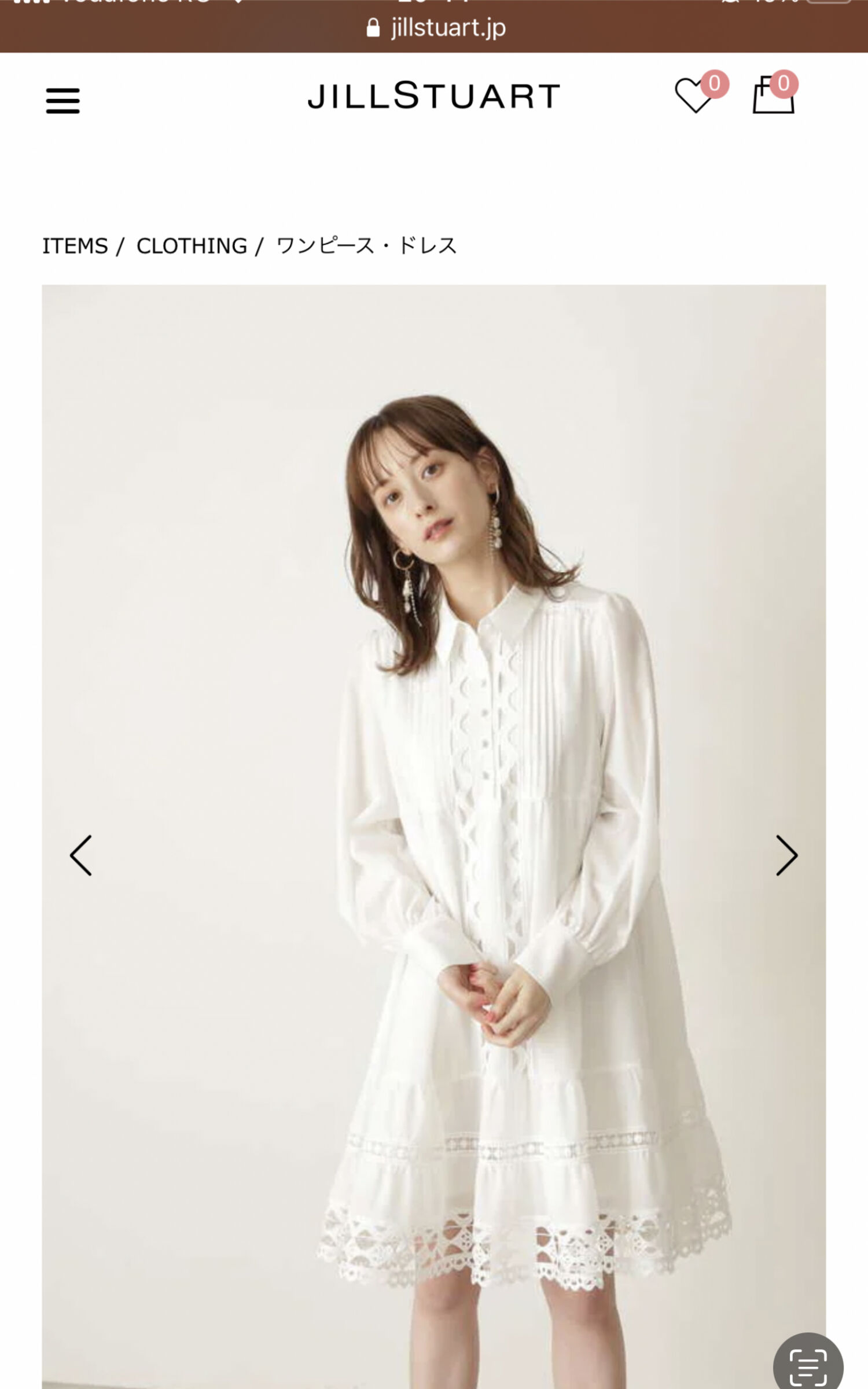Open the hamburger menu
Screen dimensions: 868x1389
tap(62, 101)
